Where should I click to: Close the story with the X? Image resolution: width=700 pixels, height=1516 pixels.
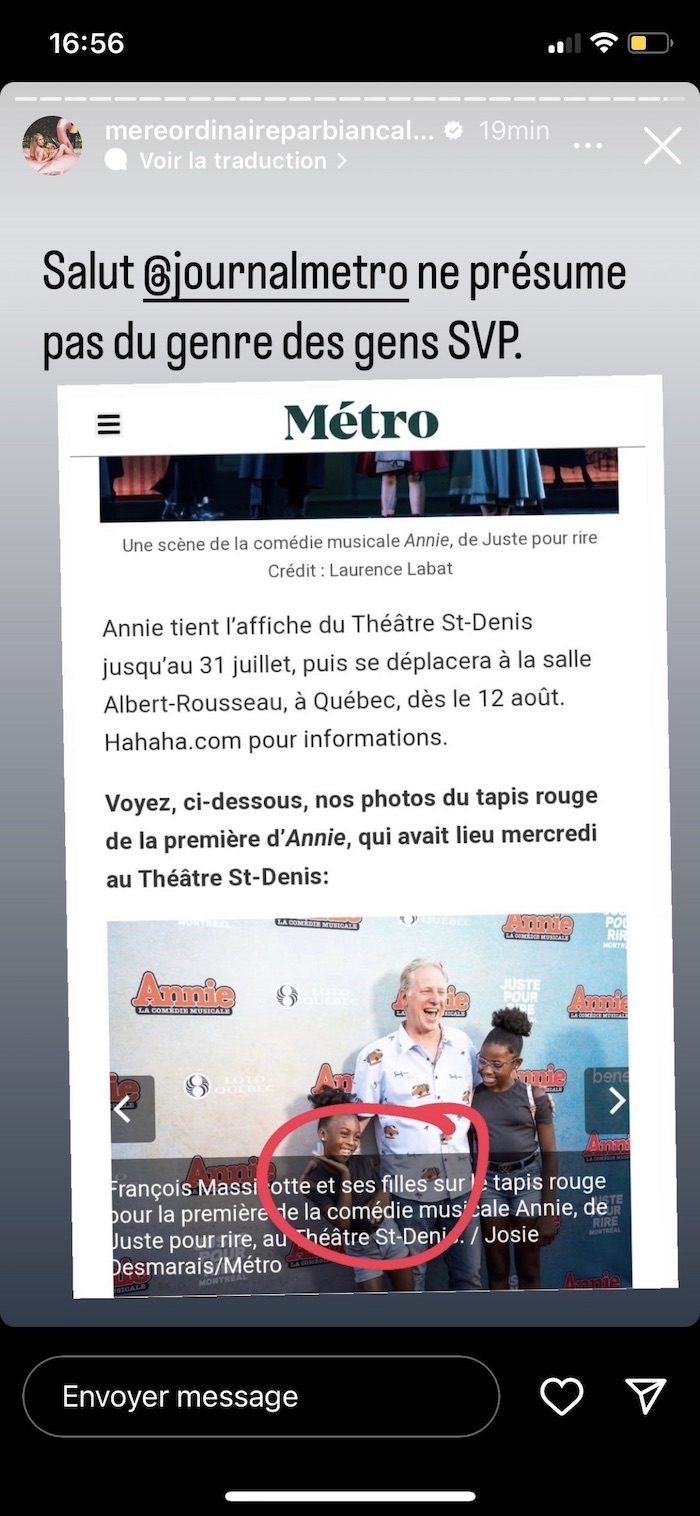[662, 146]
